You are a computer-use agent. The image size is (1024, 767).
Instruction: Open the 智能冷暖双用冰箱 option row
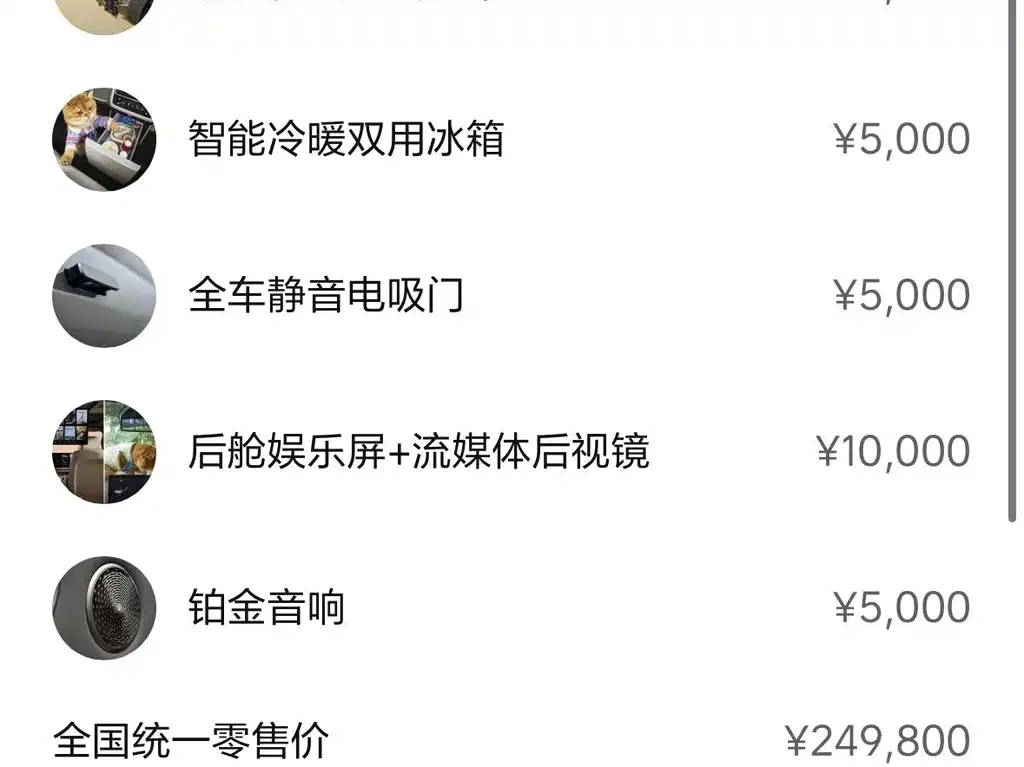click(x=345, y=140)
